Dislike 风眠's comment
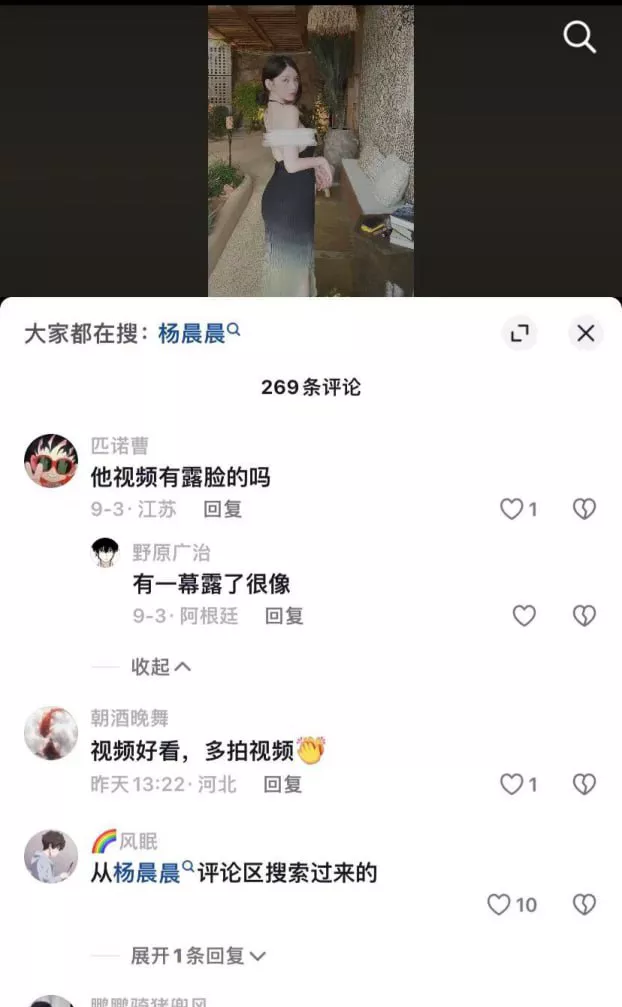The image size is (622, 1007). tap(584, 905)
